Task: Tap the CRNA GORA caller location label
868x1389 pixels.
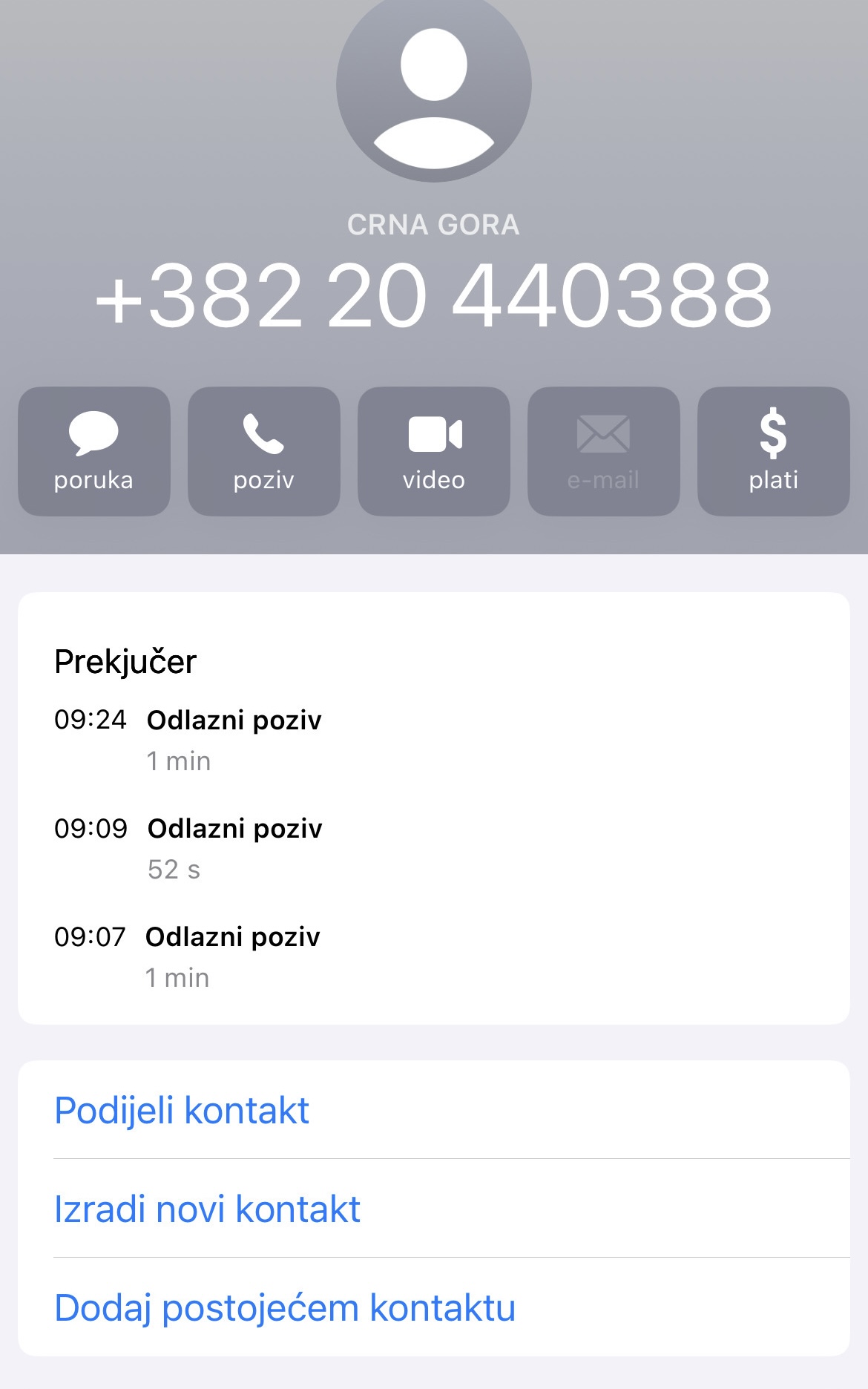Action: click(x=433, y=225)
